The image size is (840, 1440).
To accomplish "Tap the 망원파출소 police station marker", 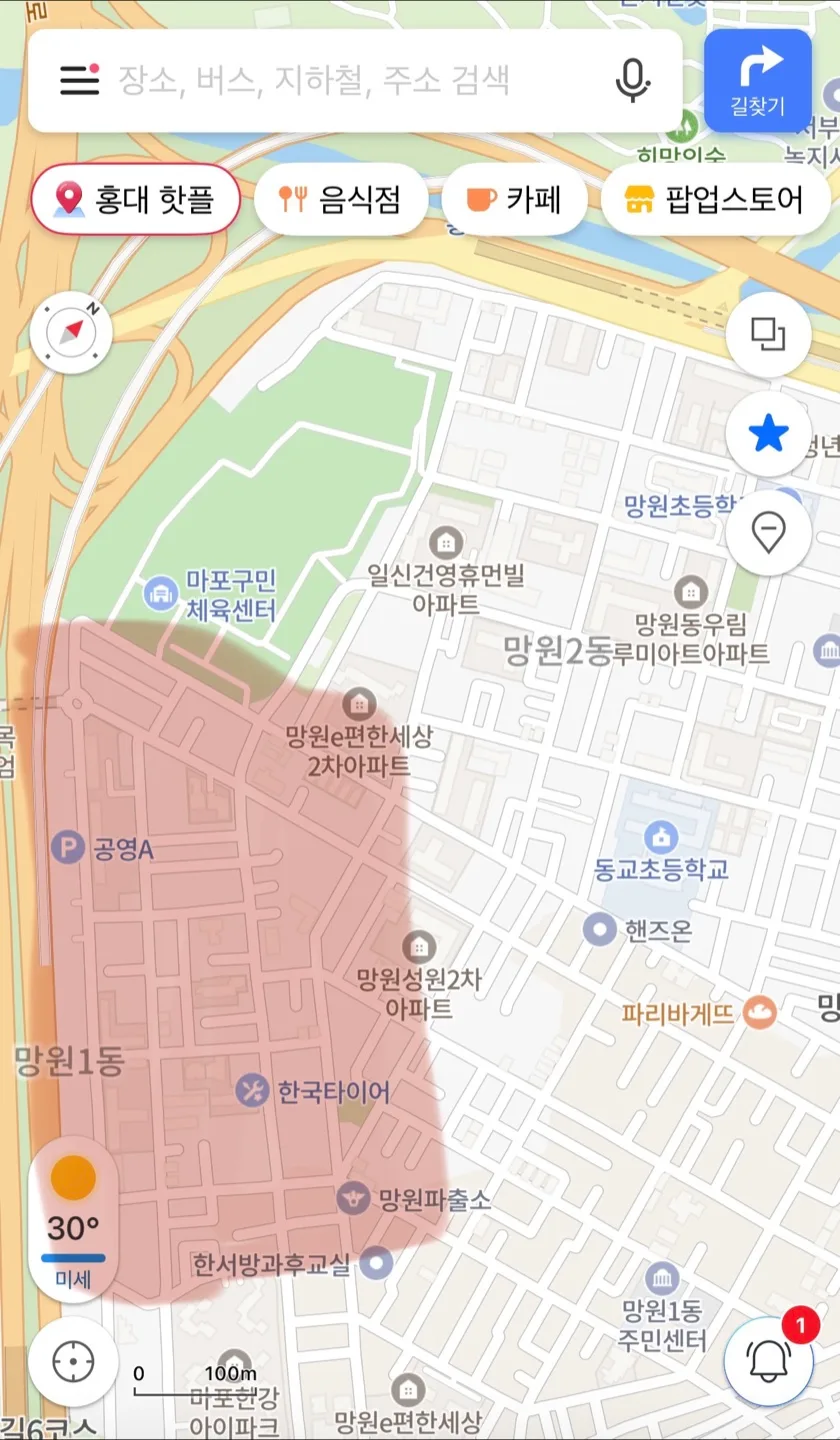I will (352, 1198).
